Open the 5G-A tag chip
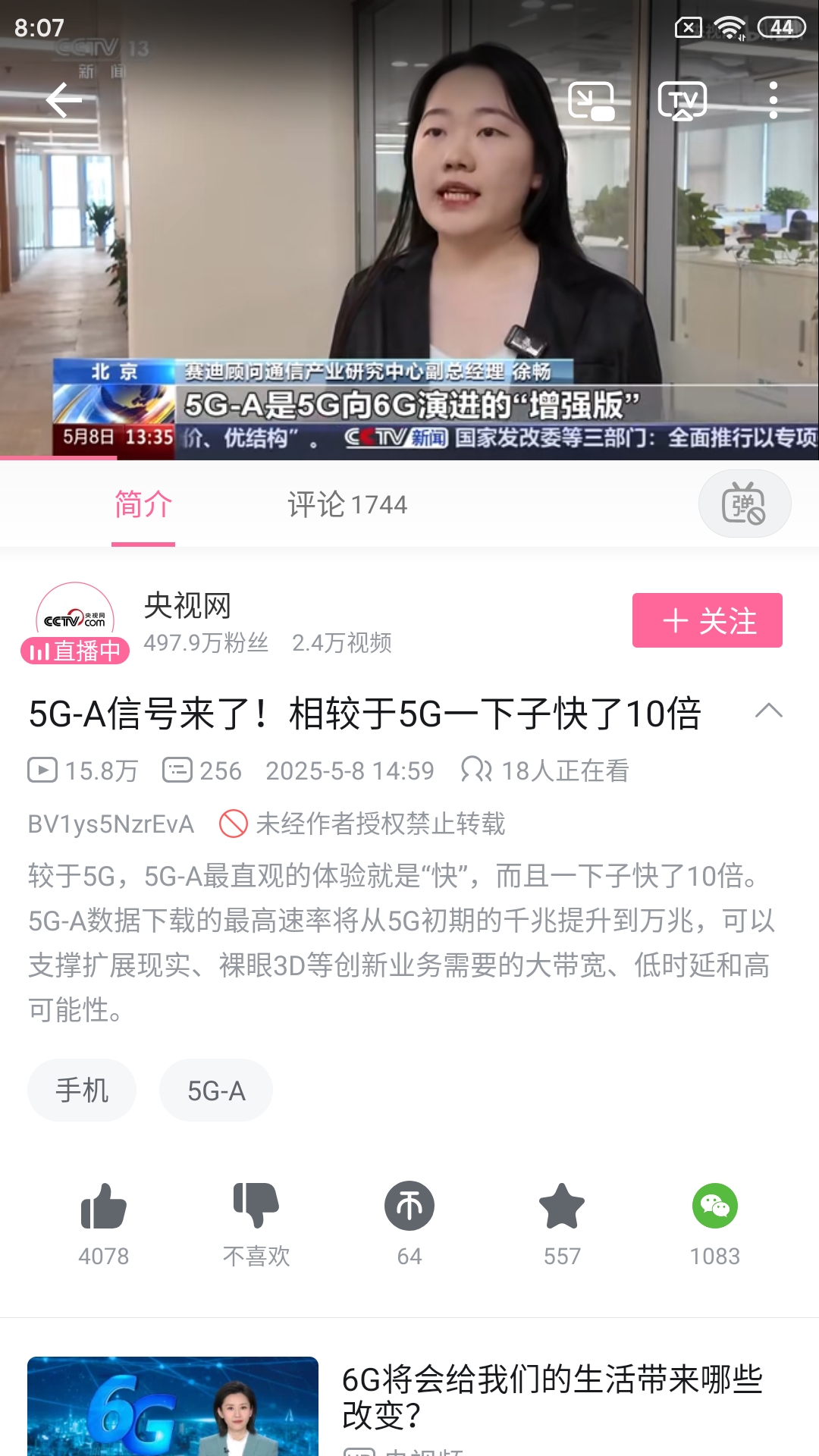Screen dimensions: 819x1456 click(216, 1090)
